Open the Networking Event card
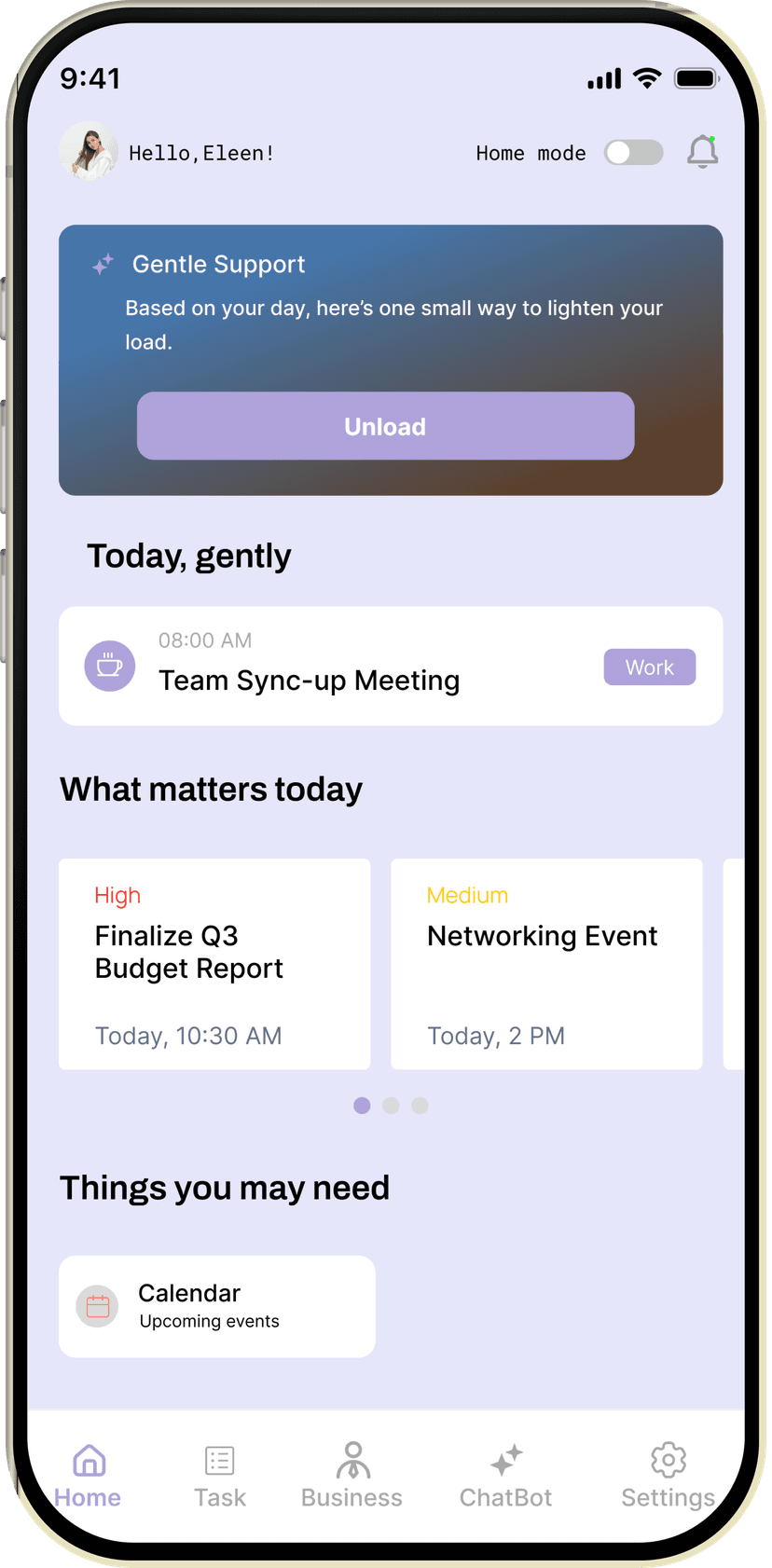772x1568 pixels. (546, 964)
